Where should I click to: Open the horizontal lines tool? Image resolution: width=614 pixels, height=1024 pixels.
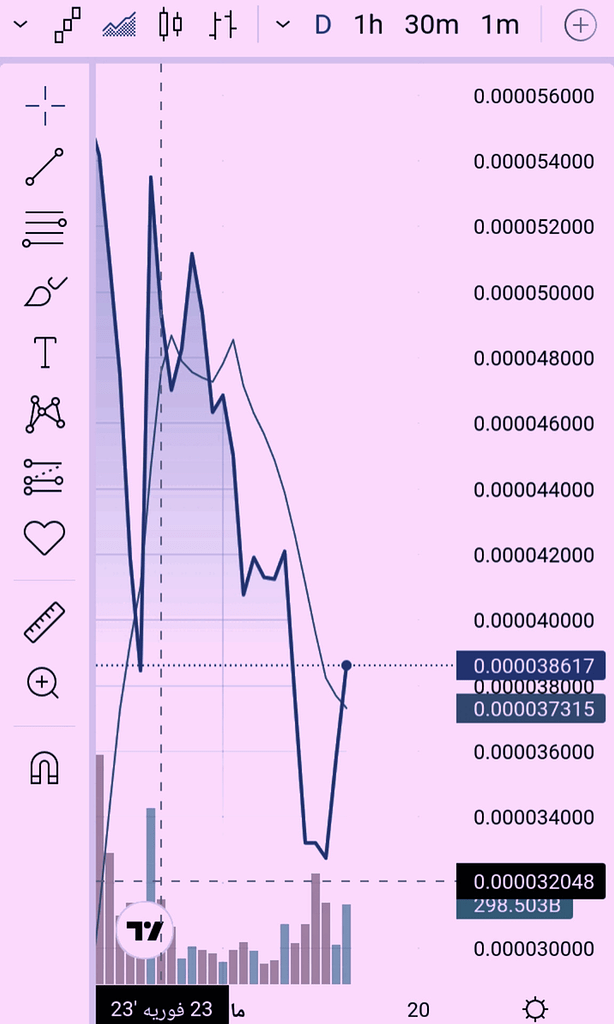coord(45,229)
